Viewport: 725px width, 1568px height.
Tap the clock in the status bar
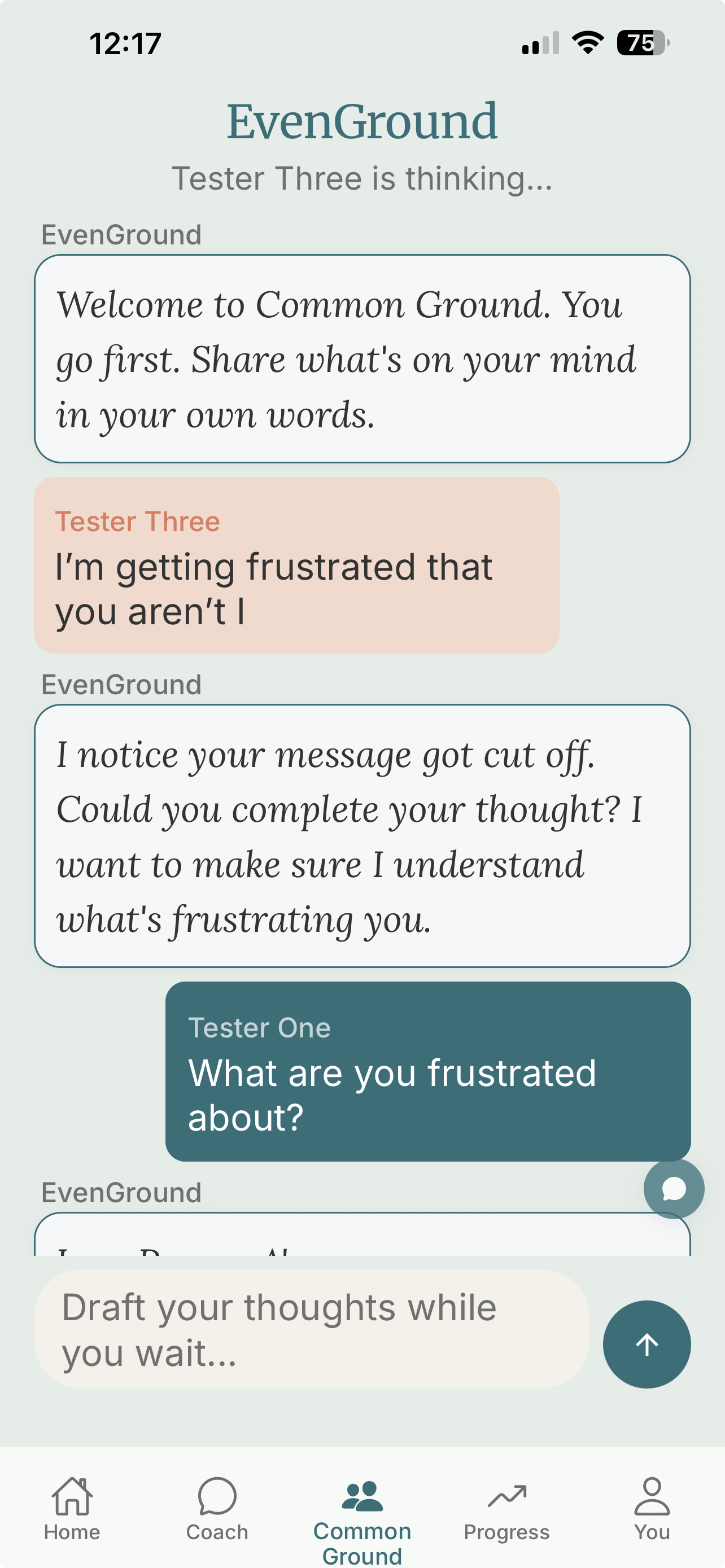pyautogui.click(x=125, y=41)
